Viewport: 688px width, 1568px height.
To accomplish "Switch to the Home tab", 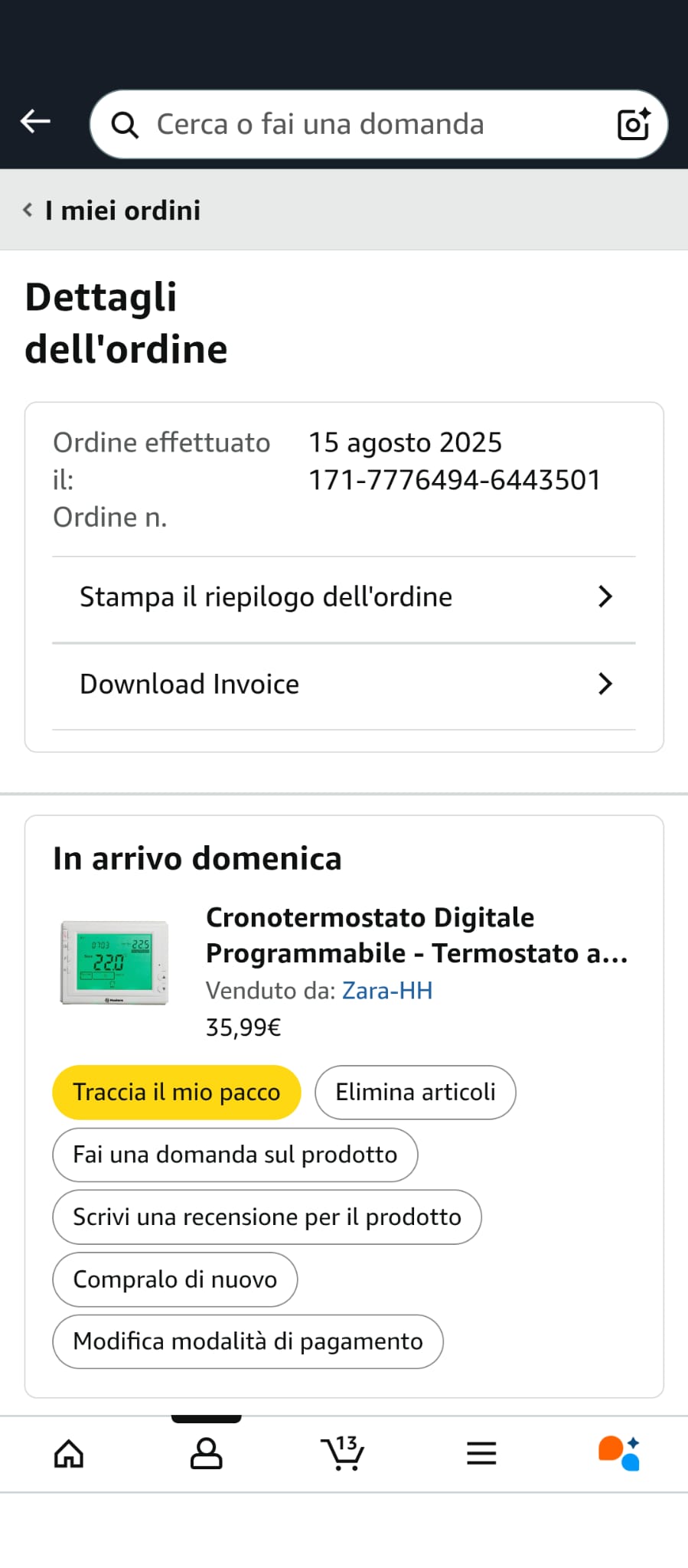I will click(x=69, y=1453).
